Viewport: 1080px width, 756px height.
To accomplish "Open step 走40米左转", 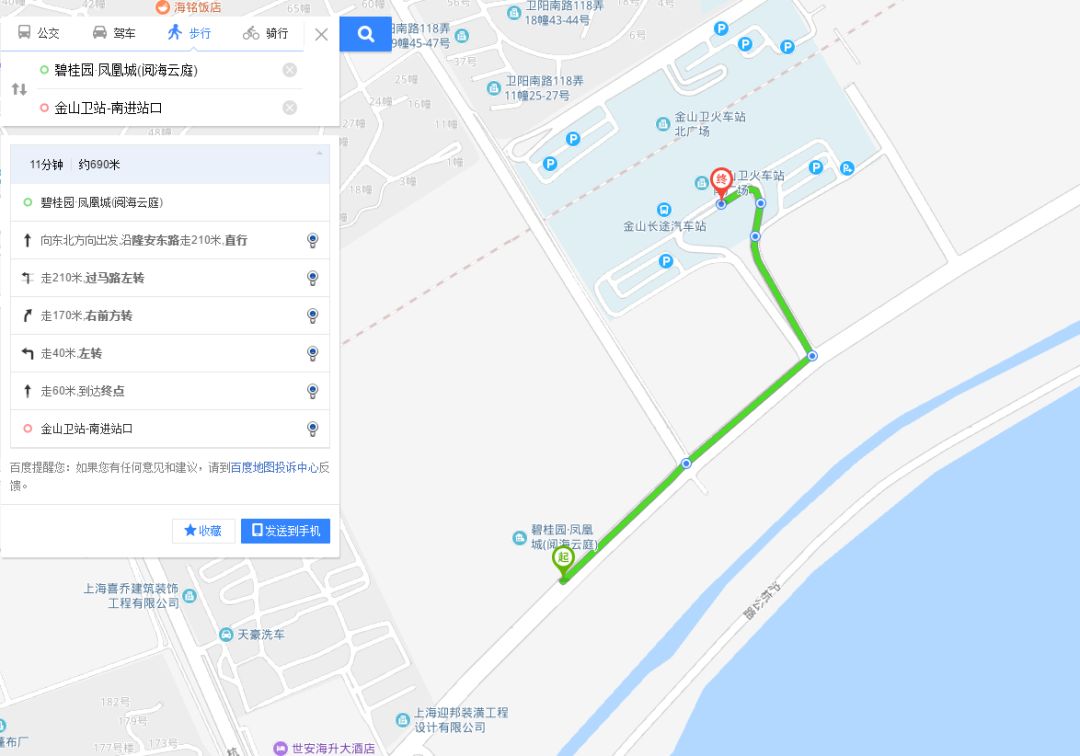I will point(160,354).
